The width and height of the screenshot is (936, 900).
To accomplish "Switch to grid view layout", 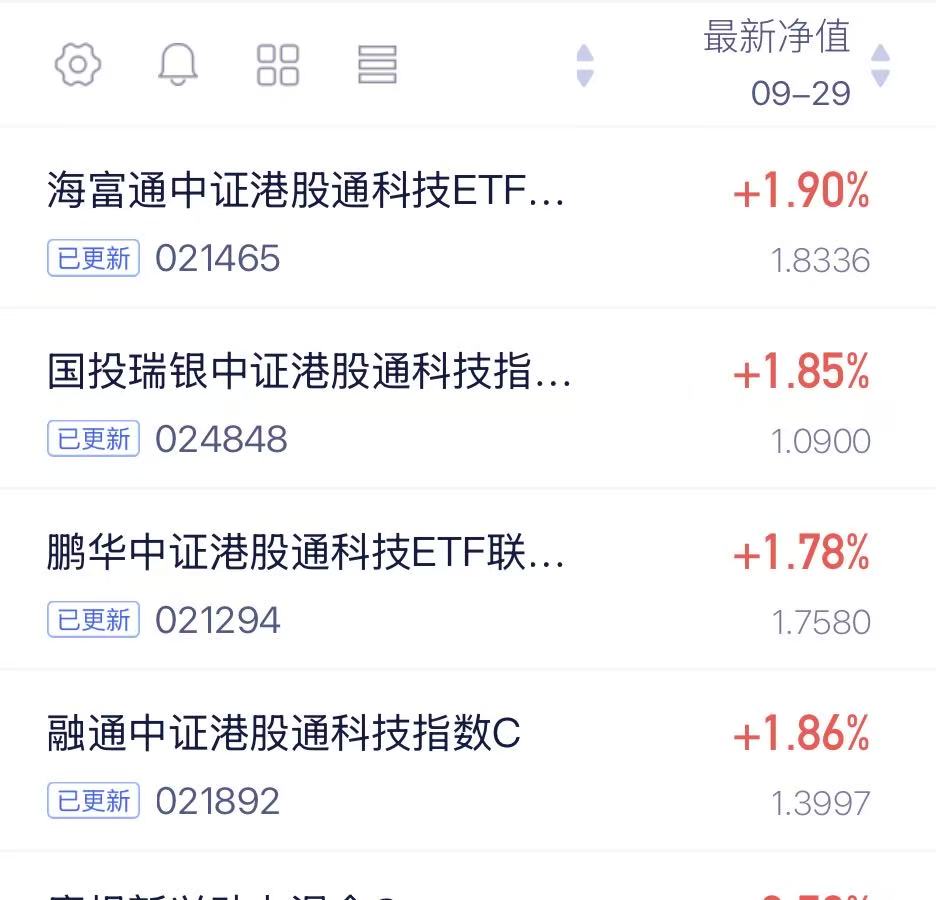I will (x=278, y=65).
